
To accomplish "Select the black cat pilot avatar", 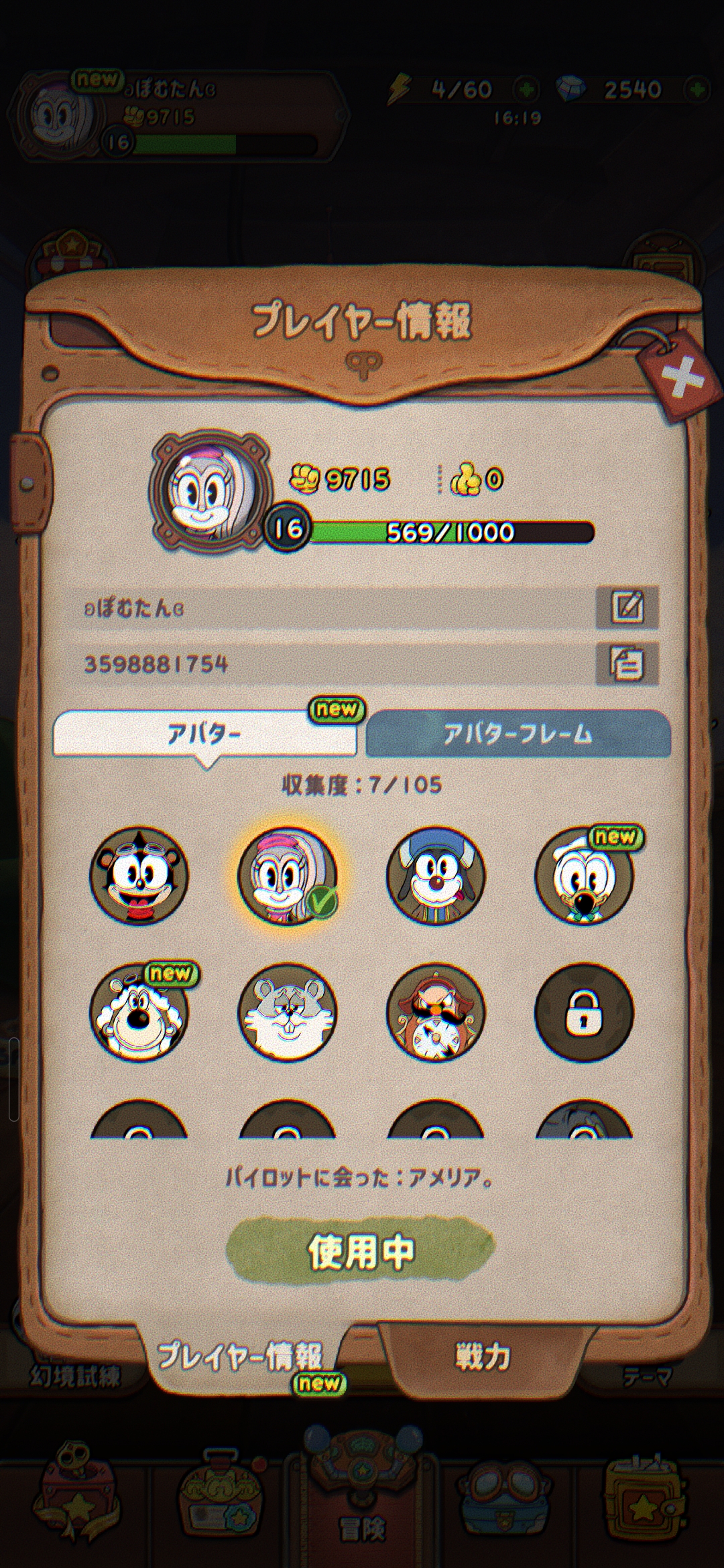I will [x=139, y=875].
